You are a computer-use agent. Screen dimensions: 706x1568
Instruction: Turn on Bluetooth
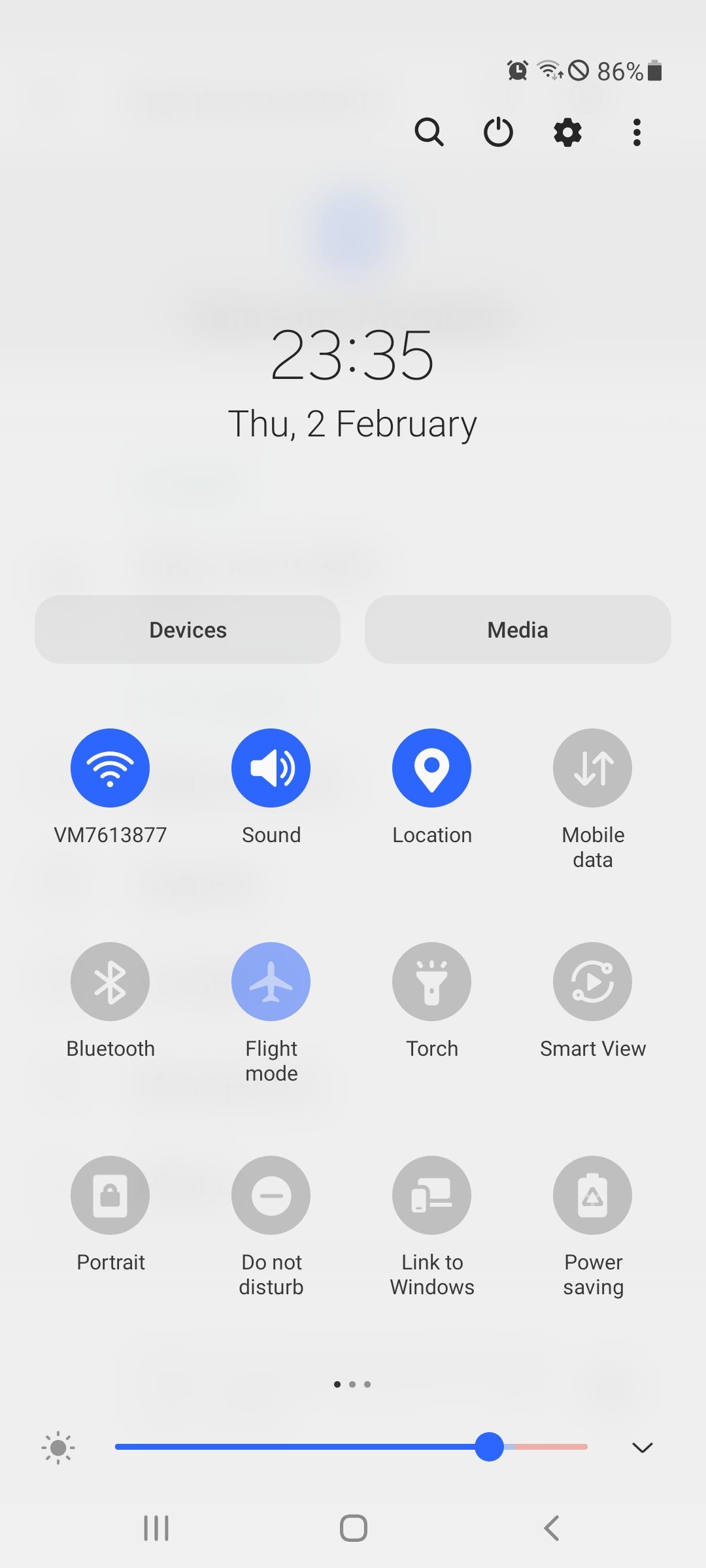pos(110,981)
